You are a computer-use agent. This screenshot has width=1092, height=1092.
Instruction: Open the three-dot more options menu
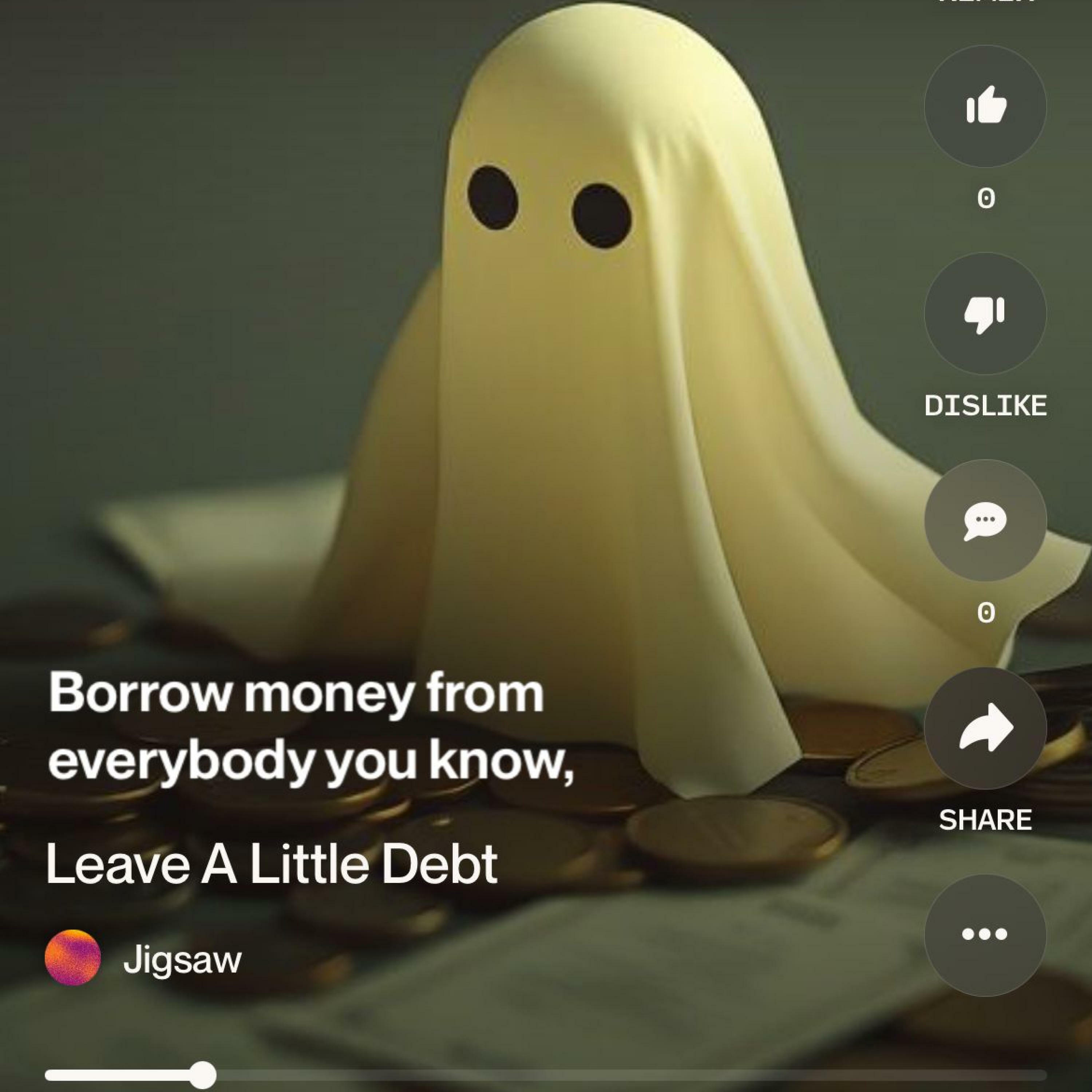pyautogui.click(x=985, y=934)
